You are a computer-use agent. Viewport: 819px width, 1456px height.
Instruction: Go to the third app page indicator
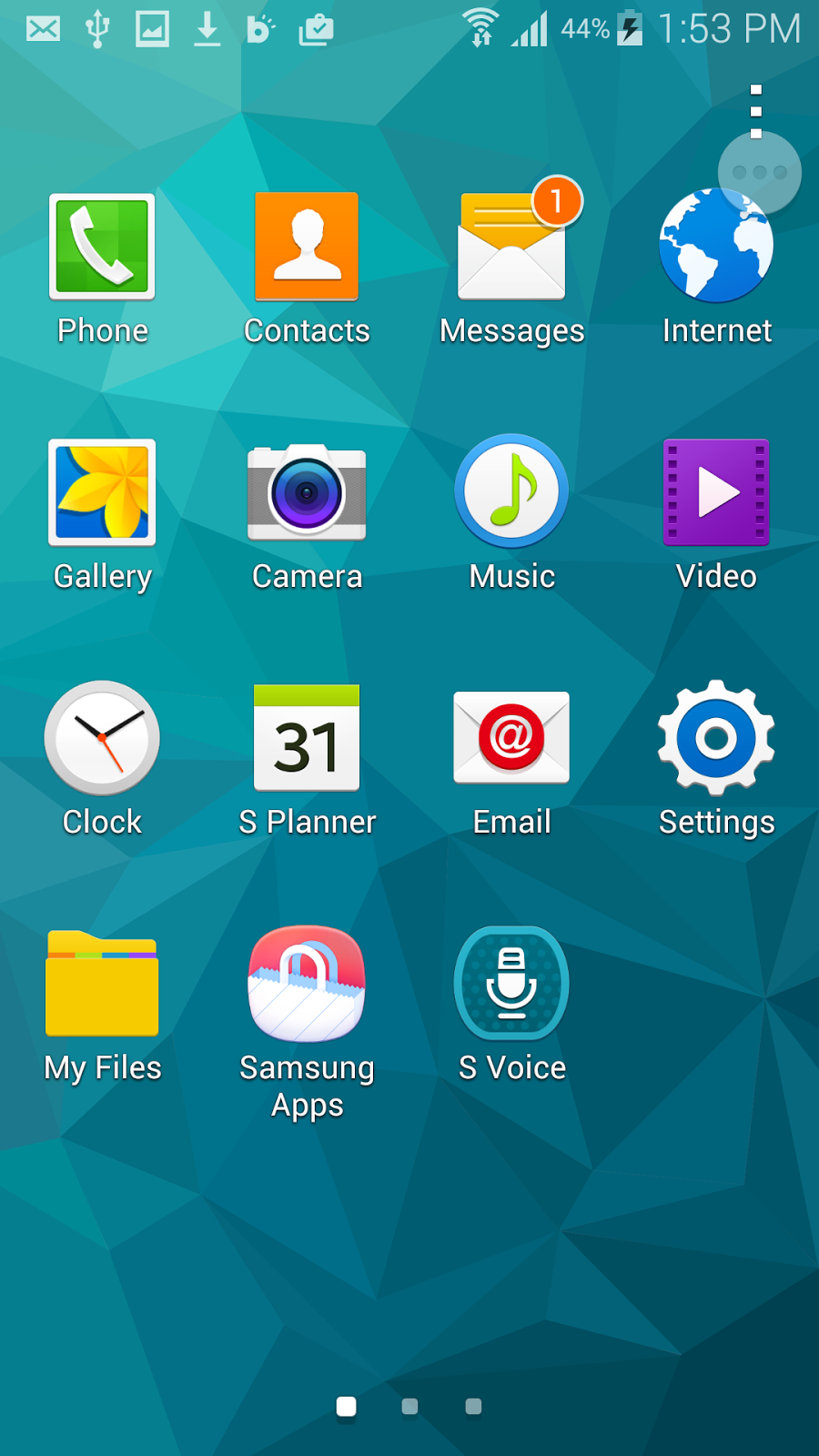click(473, 1407)
